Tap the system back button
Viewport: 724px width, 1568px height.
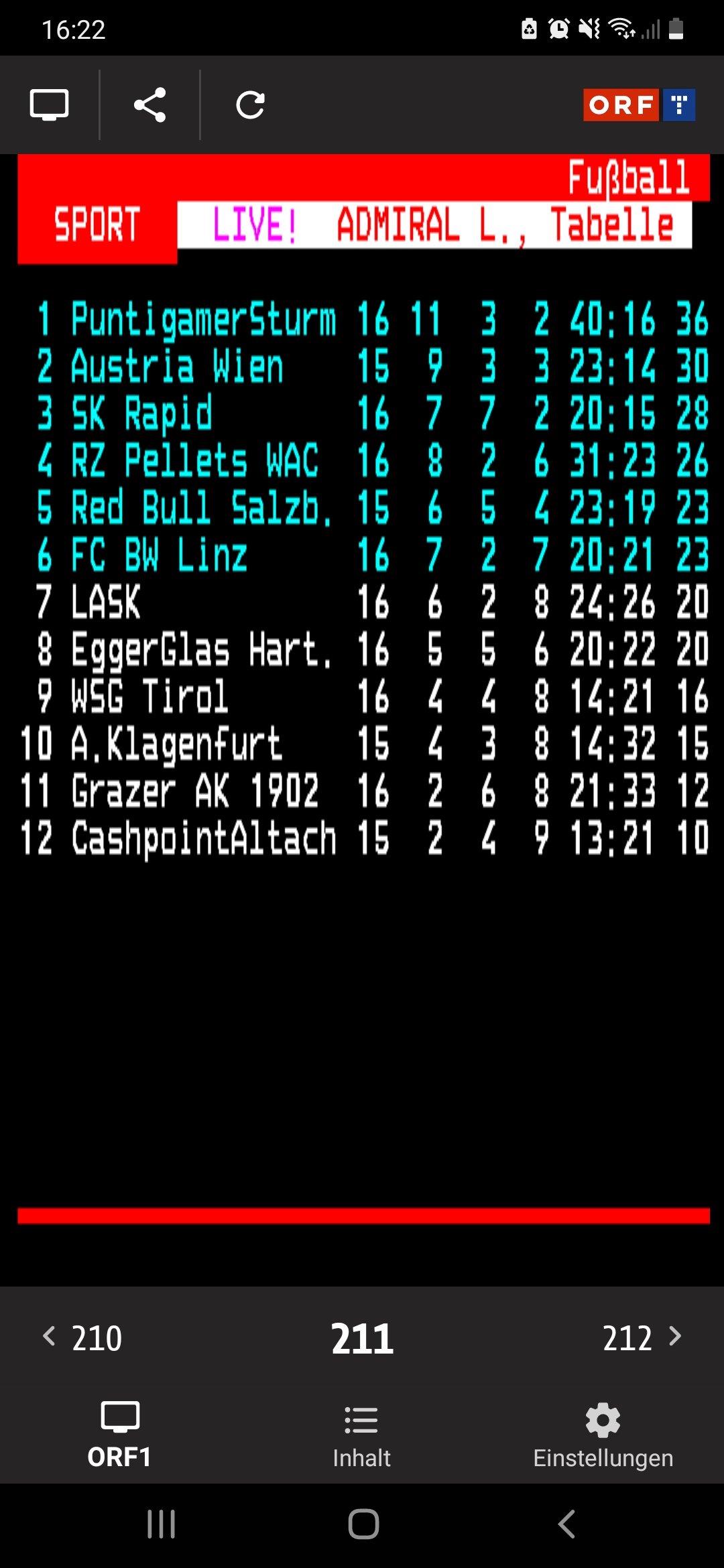pos(567,1524)
